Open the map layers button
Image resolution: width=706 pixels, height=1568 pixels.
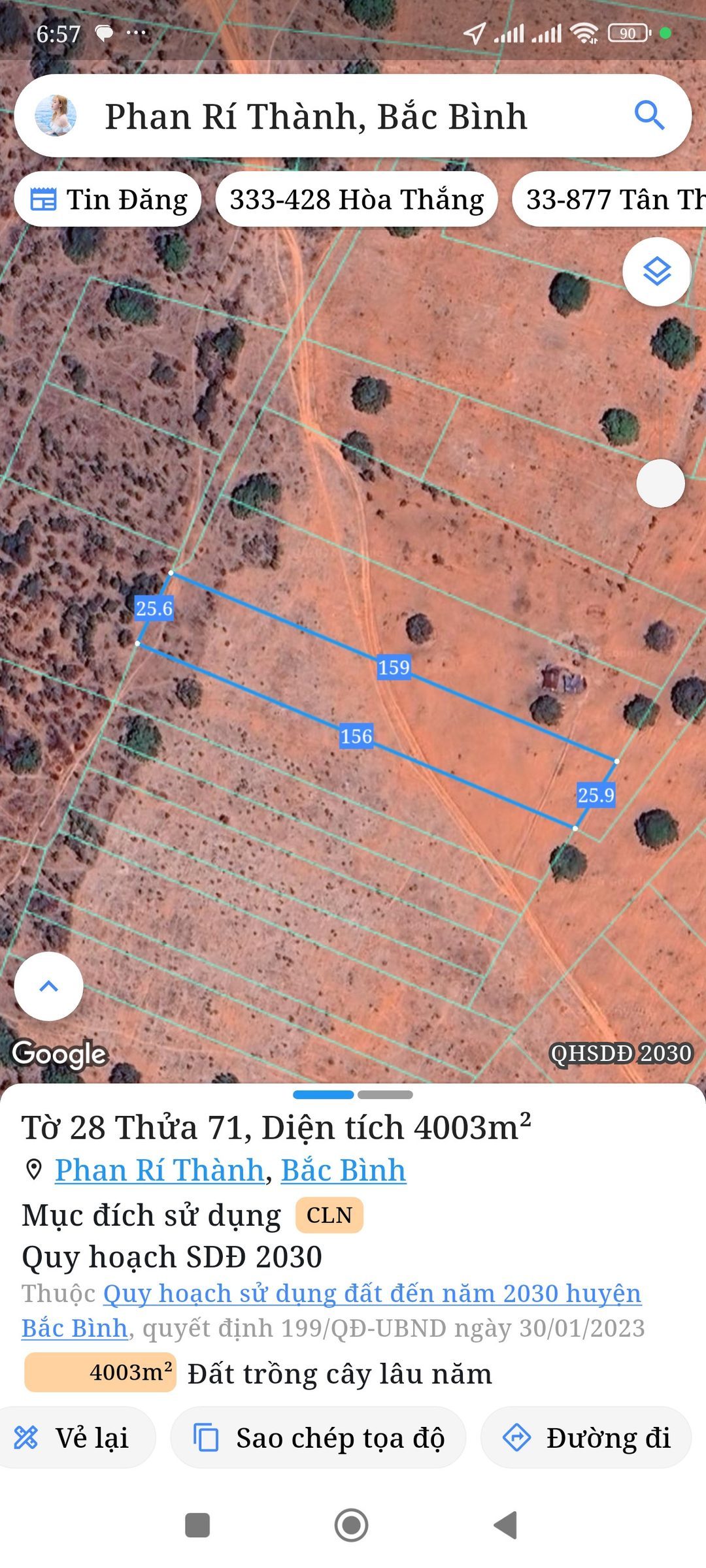point(657,272)
